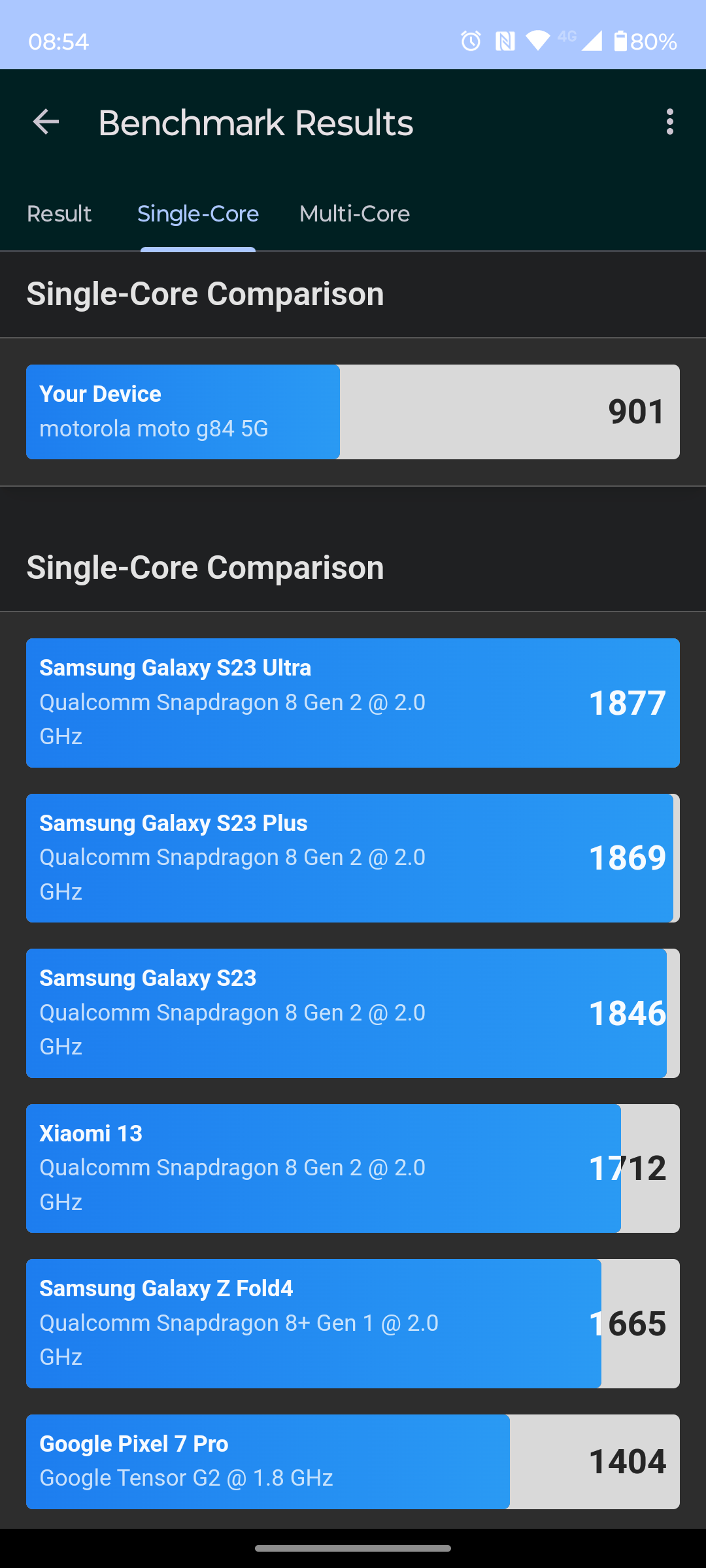Open the overflow menu
This screenshot has height=1568, width=706.
point(669,122)
